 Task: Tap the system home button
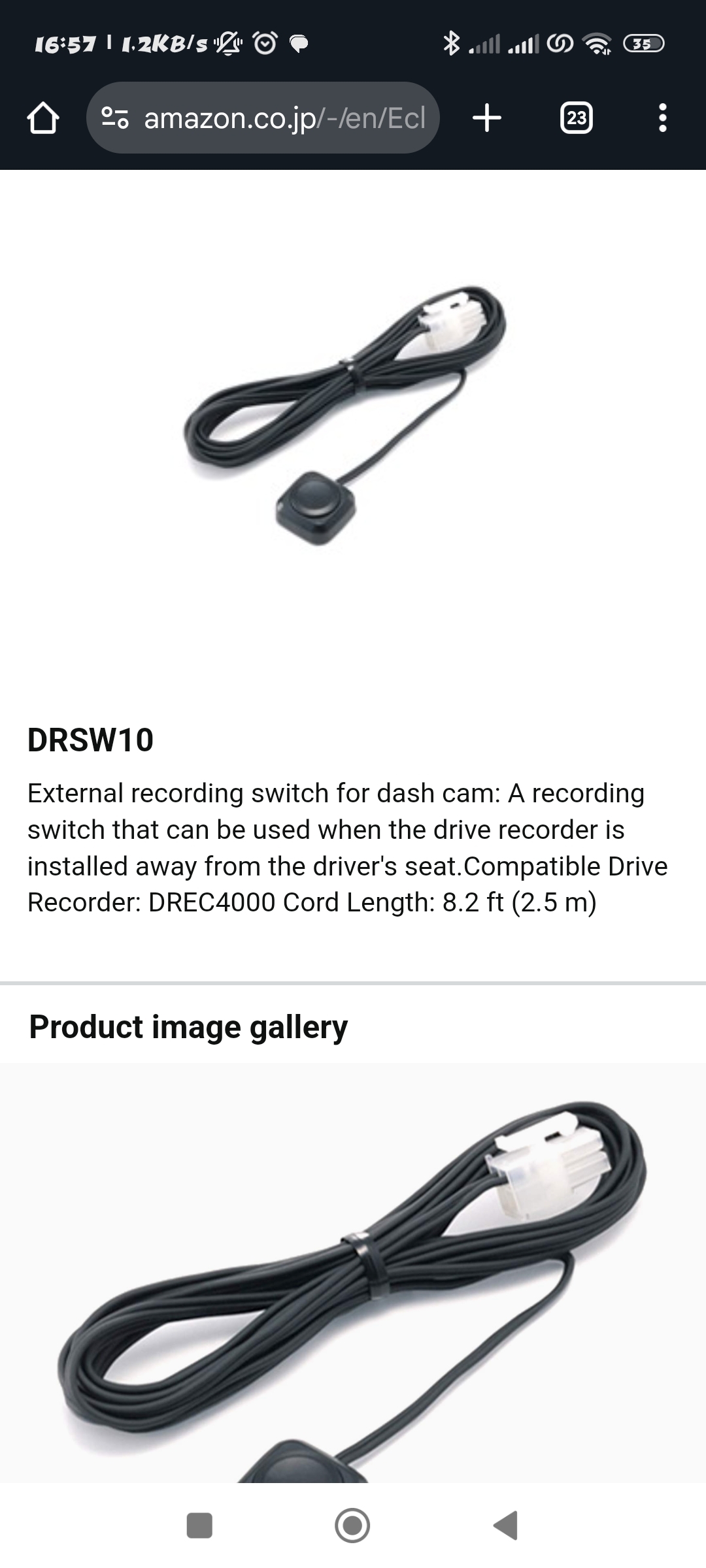click(352, 1526)
